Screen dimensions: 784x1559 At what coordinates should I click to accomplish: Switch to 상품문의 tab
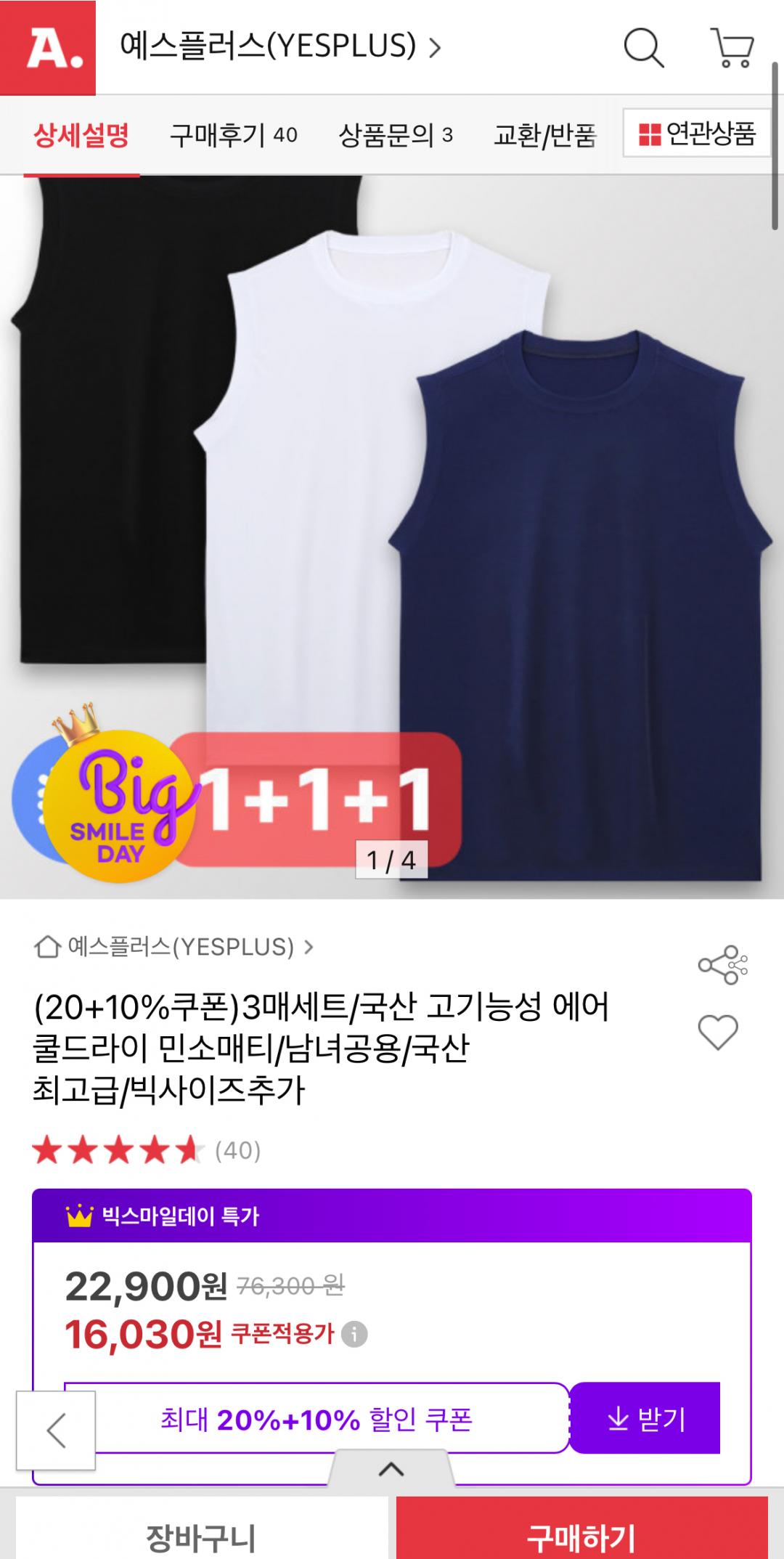pyautogui.click(x=395, y=135)
